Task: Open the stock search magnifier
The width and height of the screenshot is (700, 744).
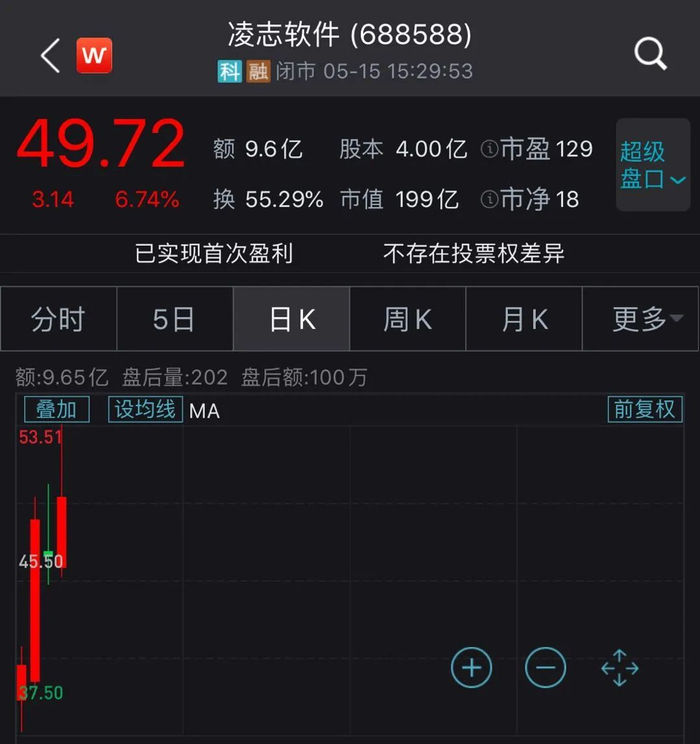Action: [x=650, y=54]
